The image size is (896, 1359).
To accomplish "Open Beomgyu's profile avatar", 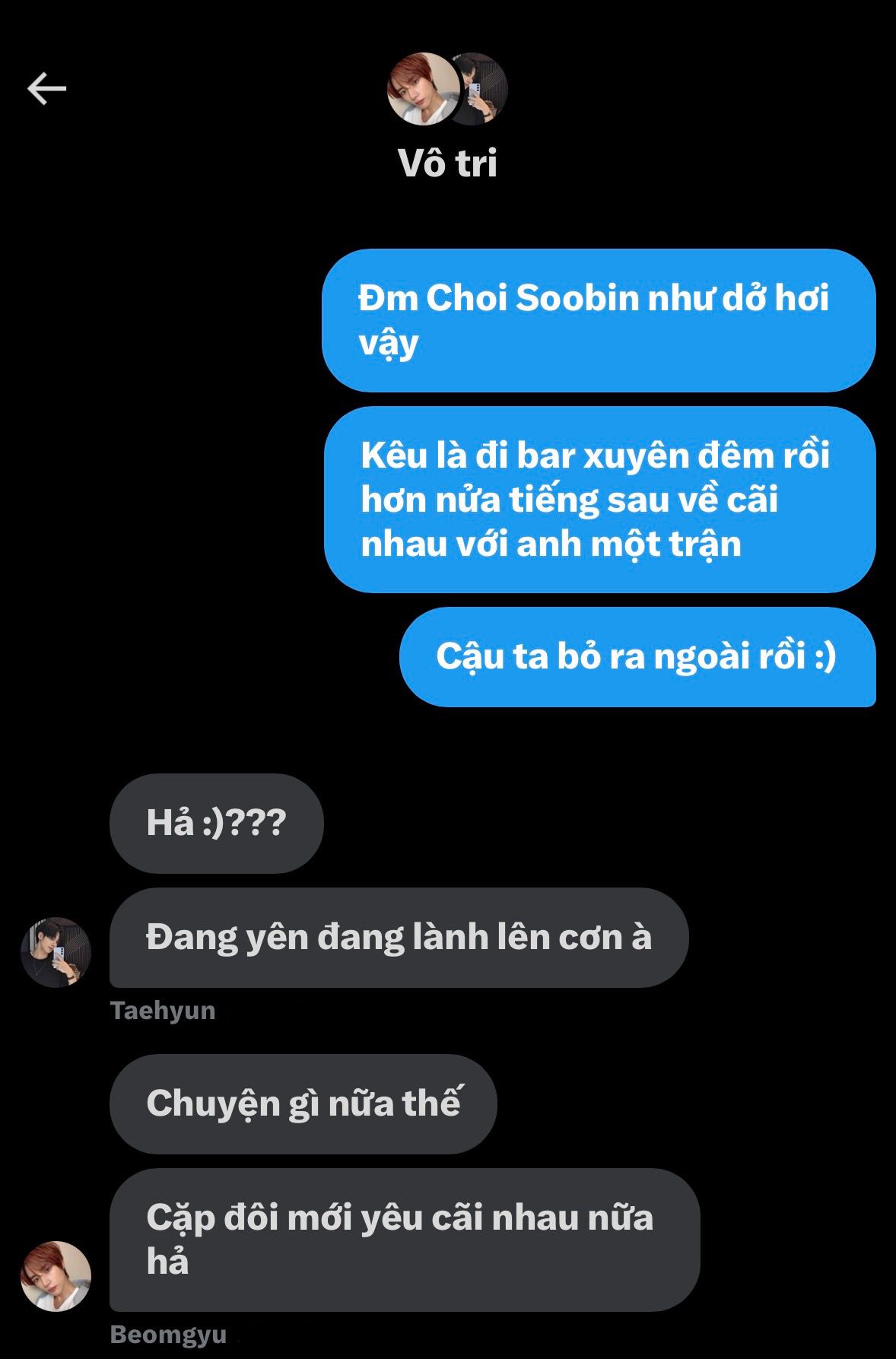I will [56, 1276].
